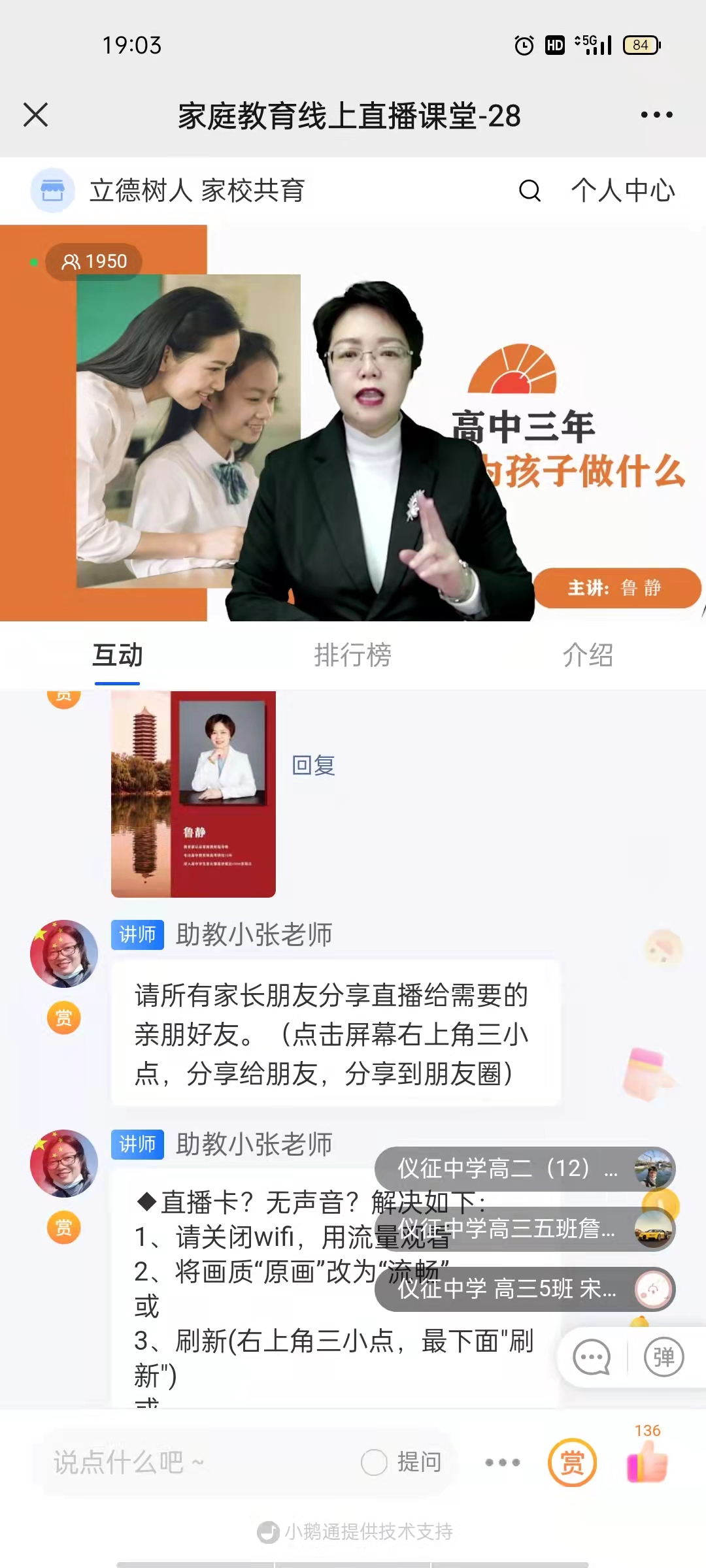Like the live stream with thumbs-up
The width and height of the screenshot is (706, 1568).
click(x=647, y=1462)
